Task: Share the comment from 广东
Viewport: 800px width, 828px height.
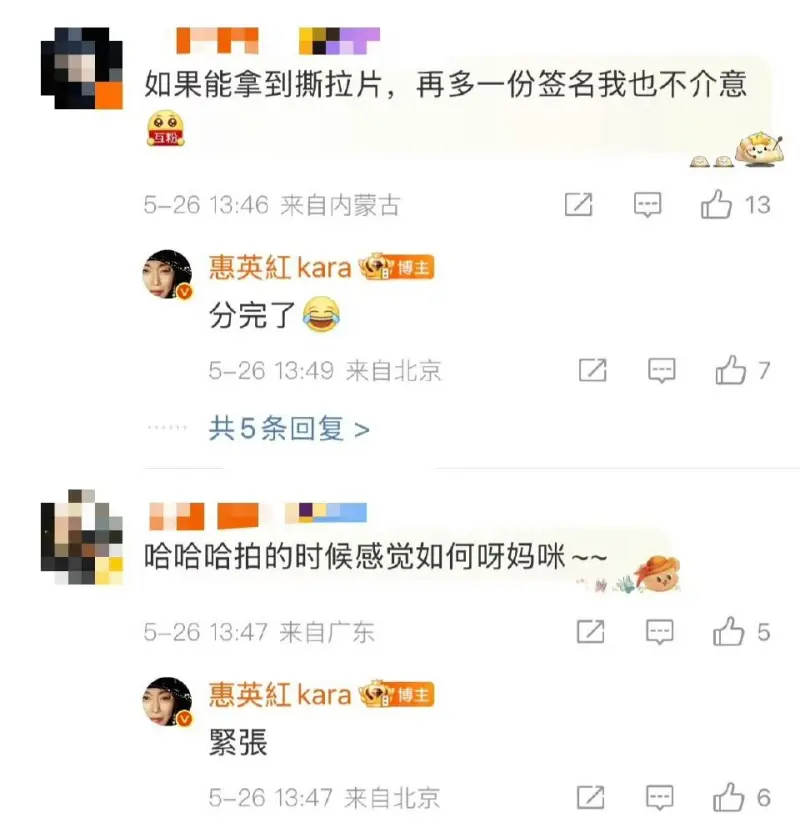Action: click(591, 632)
